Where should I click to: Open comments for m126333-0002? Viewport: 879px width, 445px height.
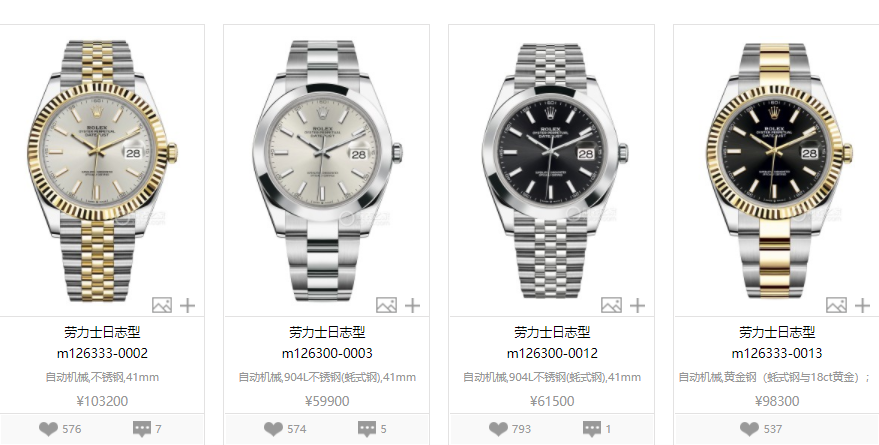click(x=142, y=429)
